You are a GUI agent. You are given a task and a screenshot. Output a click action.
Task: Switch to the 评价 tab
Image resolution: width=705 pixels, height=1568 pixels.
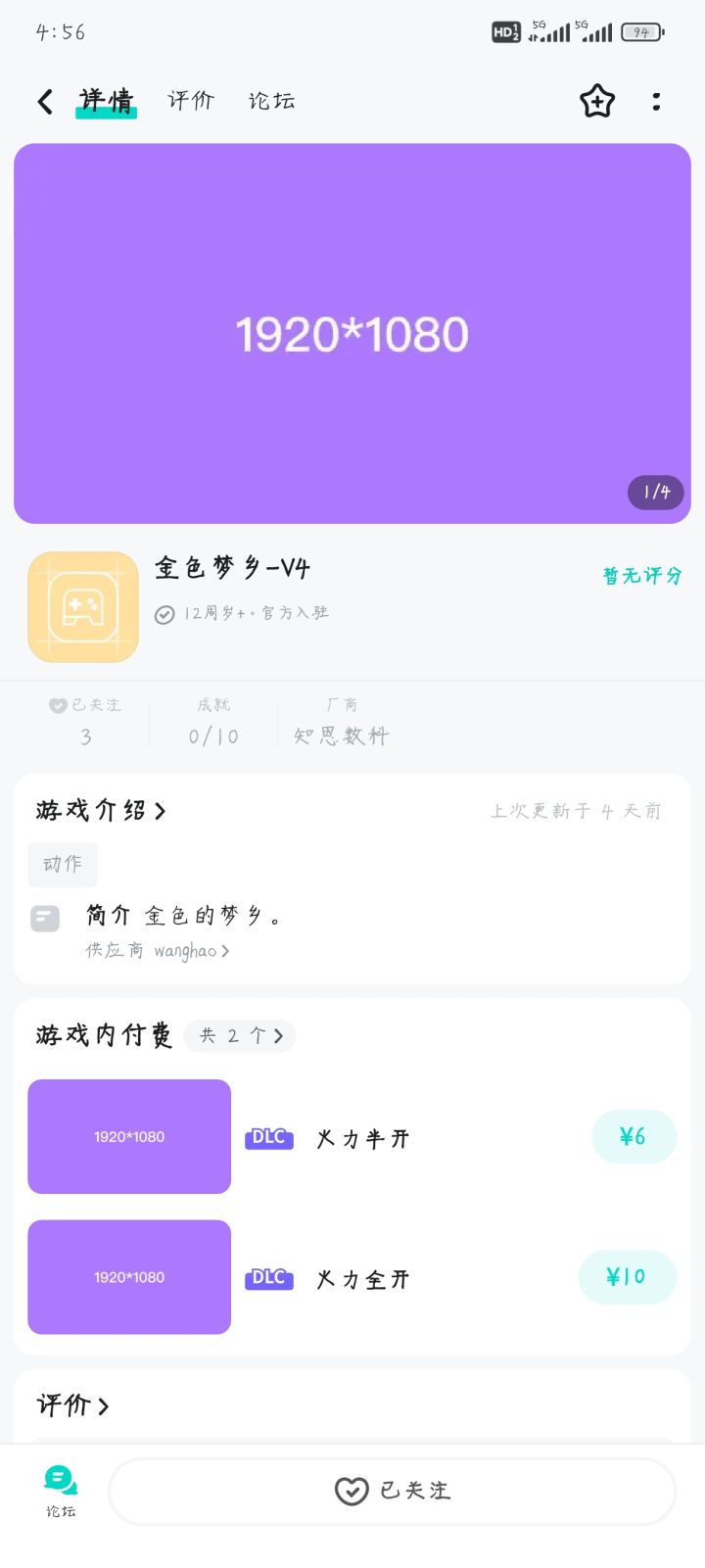click(x=190, y=100)
